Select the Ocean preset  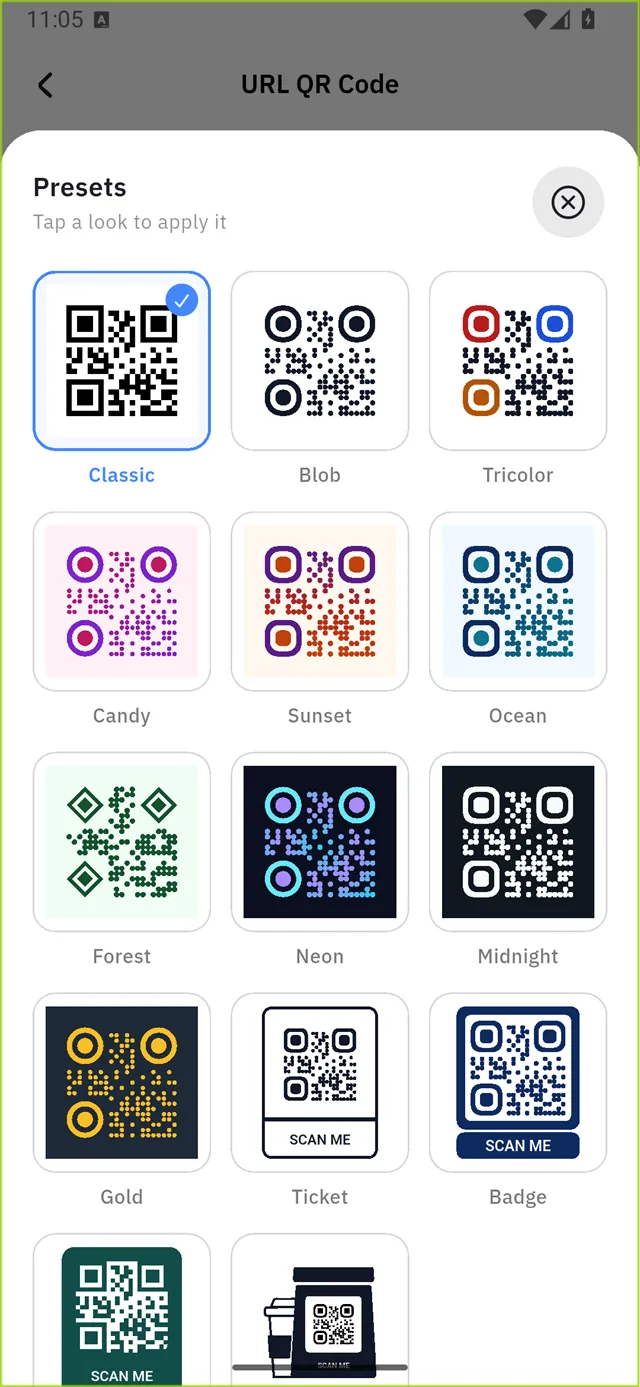pos(518,601)
